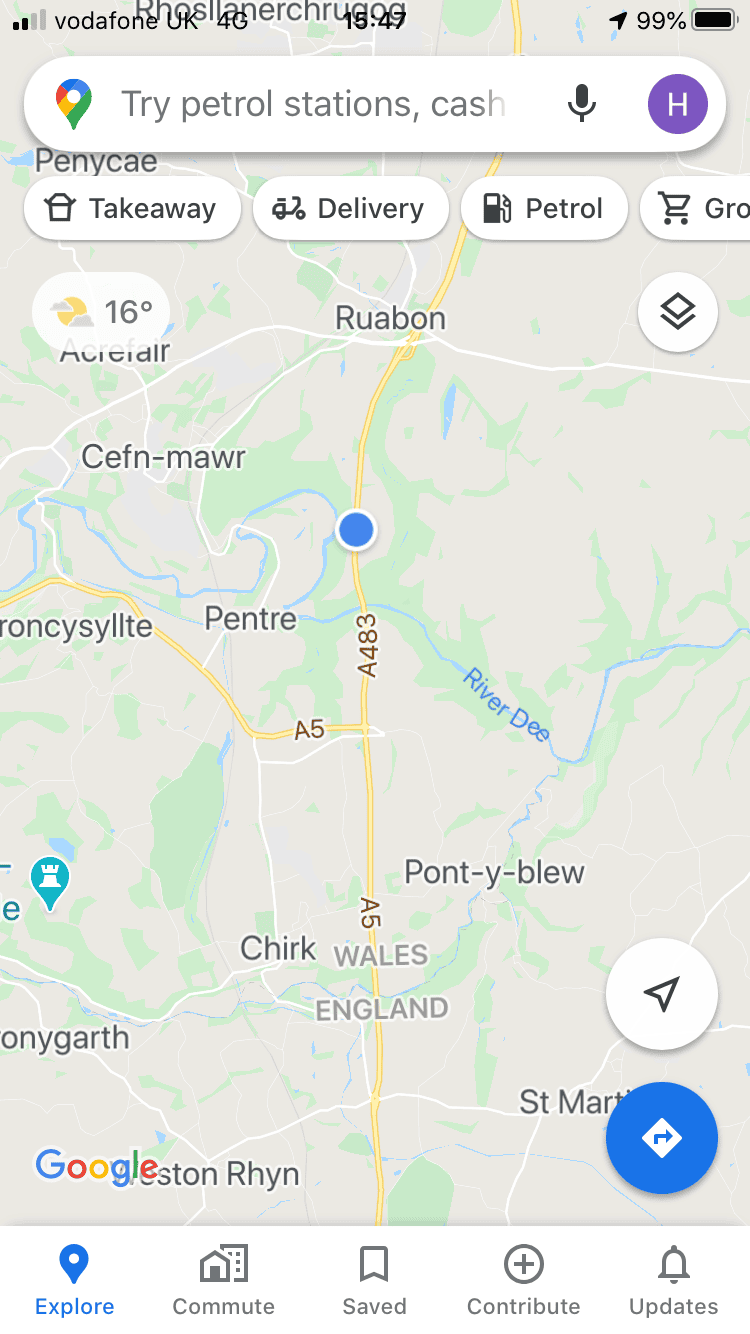
Task: Open the search field for places
Action: (312, 104)
